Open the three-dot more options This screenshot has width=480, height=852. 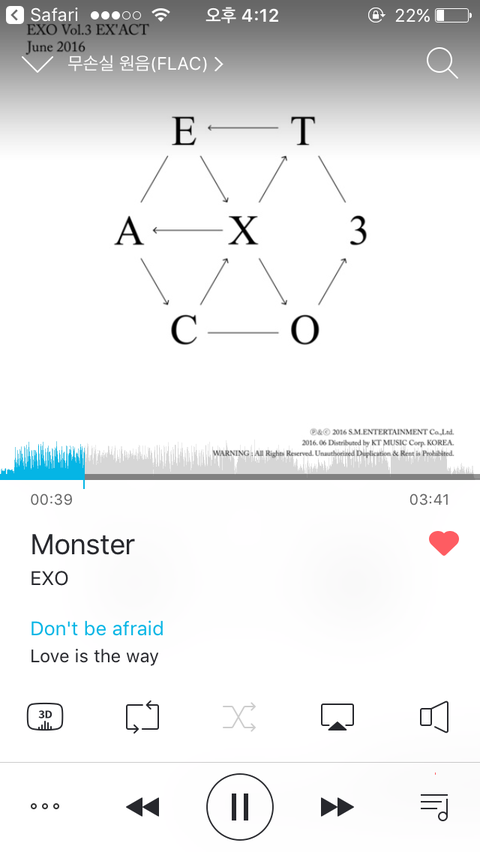tap(45, 806)
